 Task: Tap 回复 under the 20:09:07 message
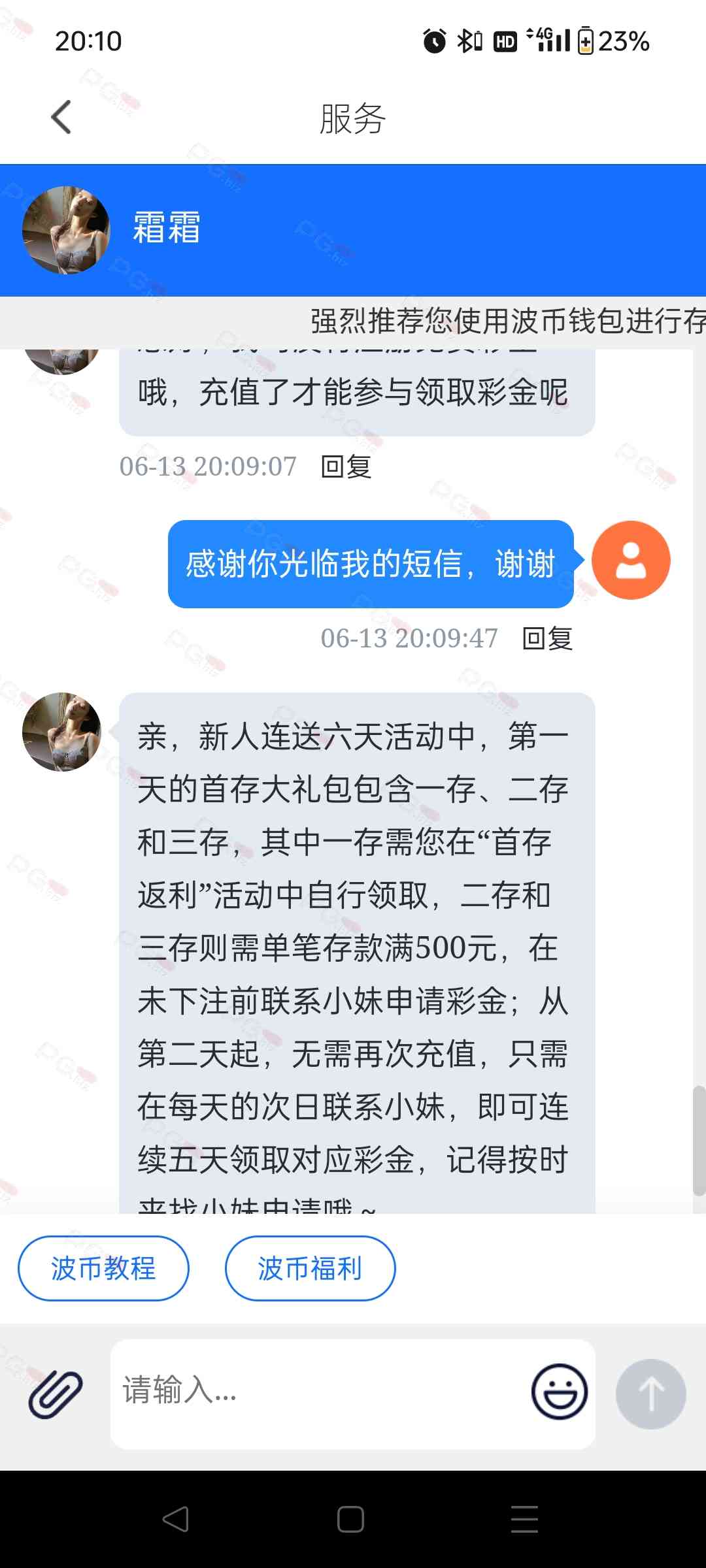(x=346, y=466)
